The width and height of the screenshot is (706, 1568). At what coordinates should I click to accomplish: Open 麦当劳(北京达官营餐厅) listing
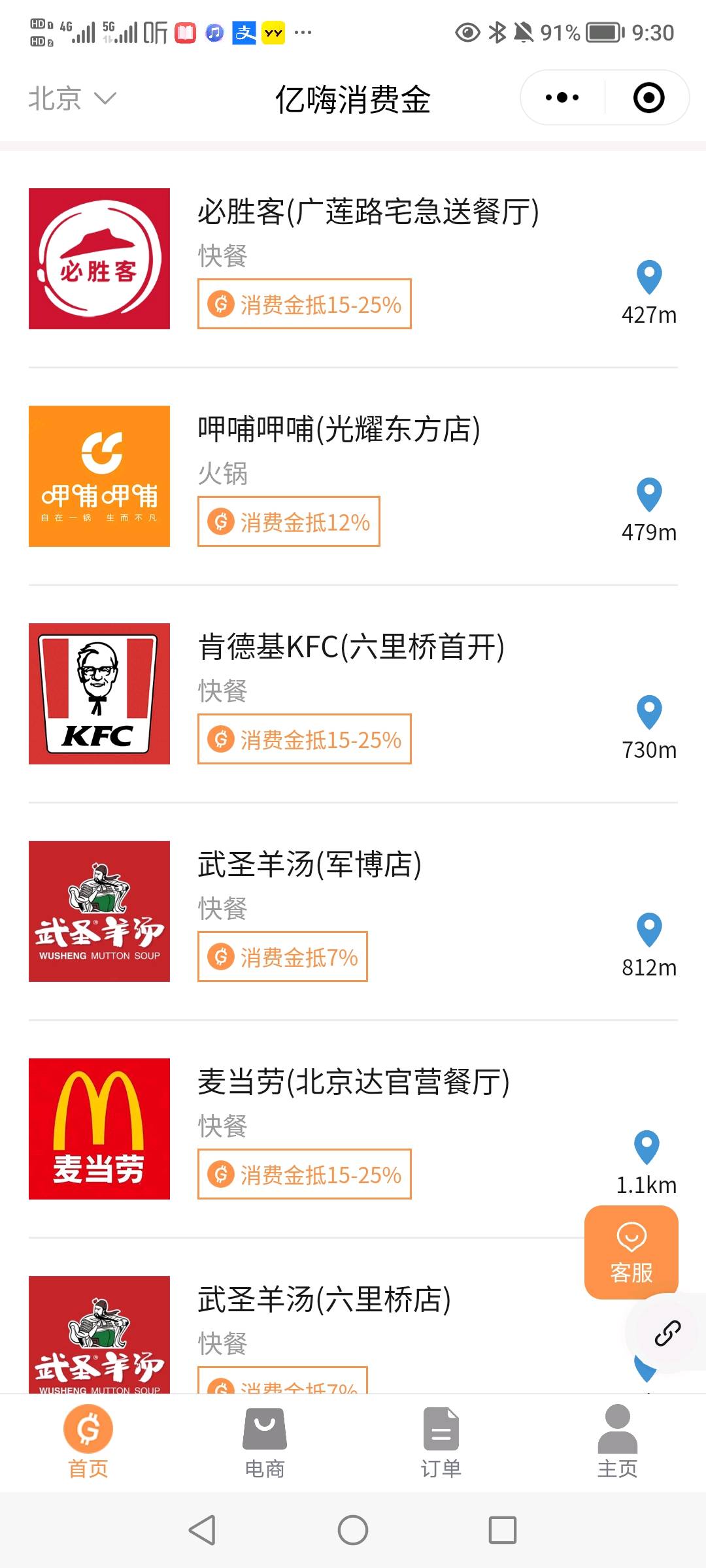(x=353, y=1083)
